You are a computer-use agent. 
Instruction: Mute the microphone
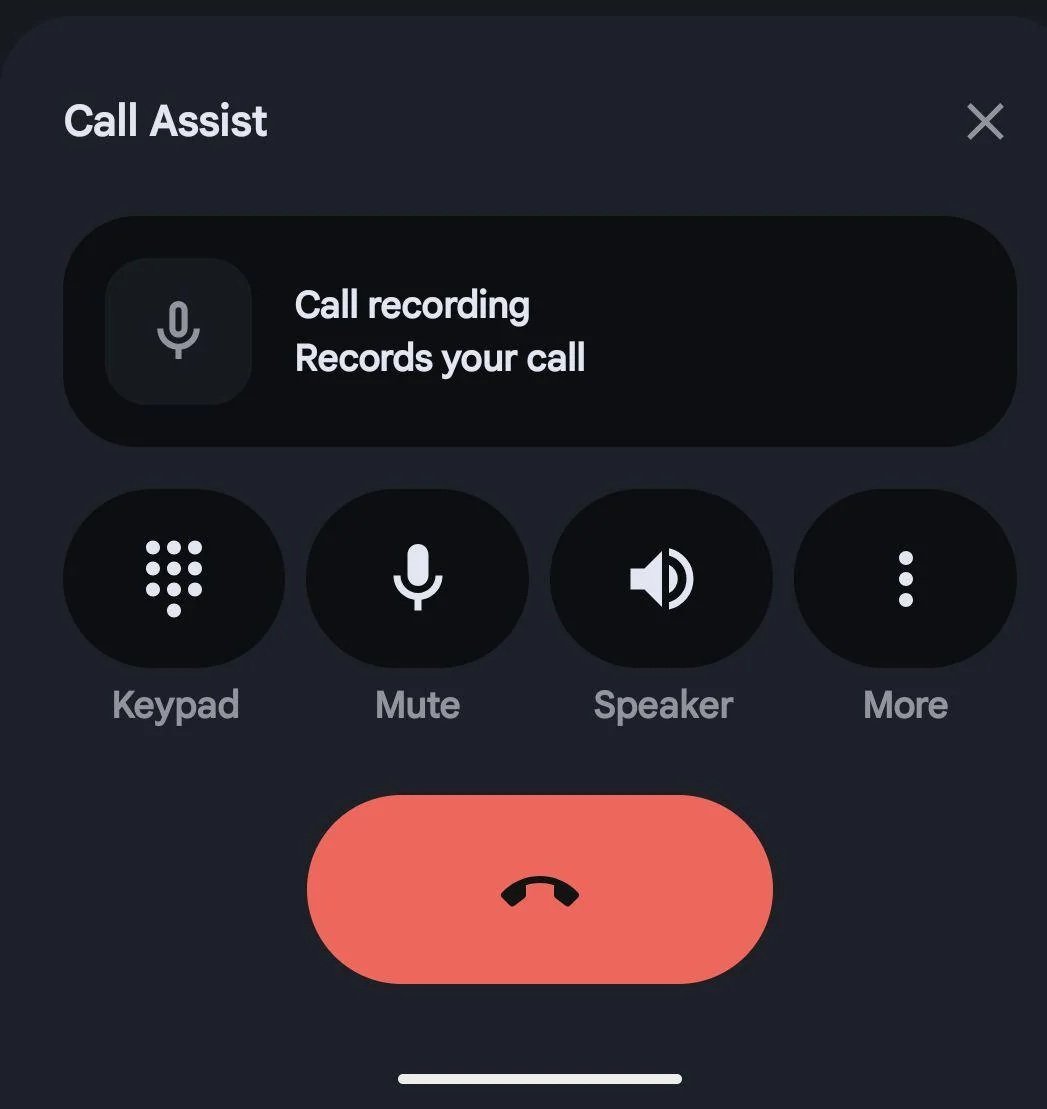point(417,578)
